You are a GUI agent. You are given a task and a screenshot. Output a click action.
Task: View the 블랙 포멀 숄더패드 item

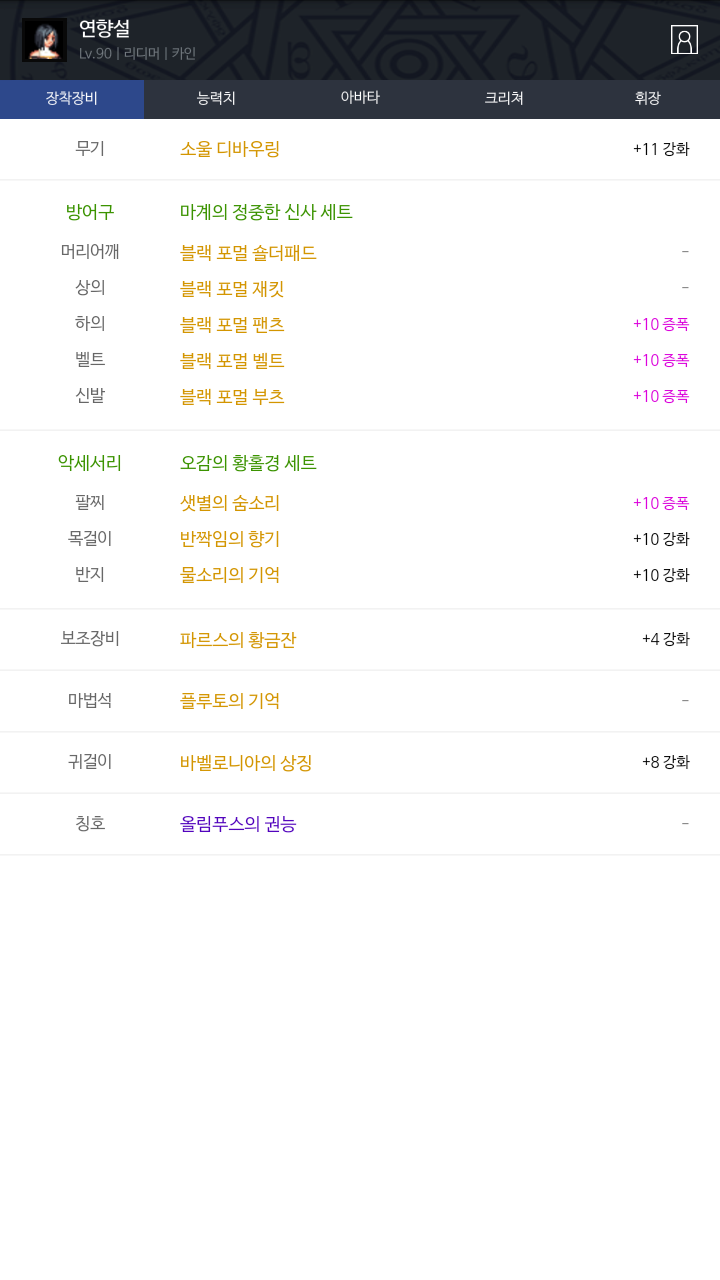(248, 253)
